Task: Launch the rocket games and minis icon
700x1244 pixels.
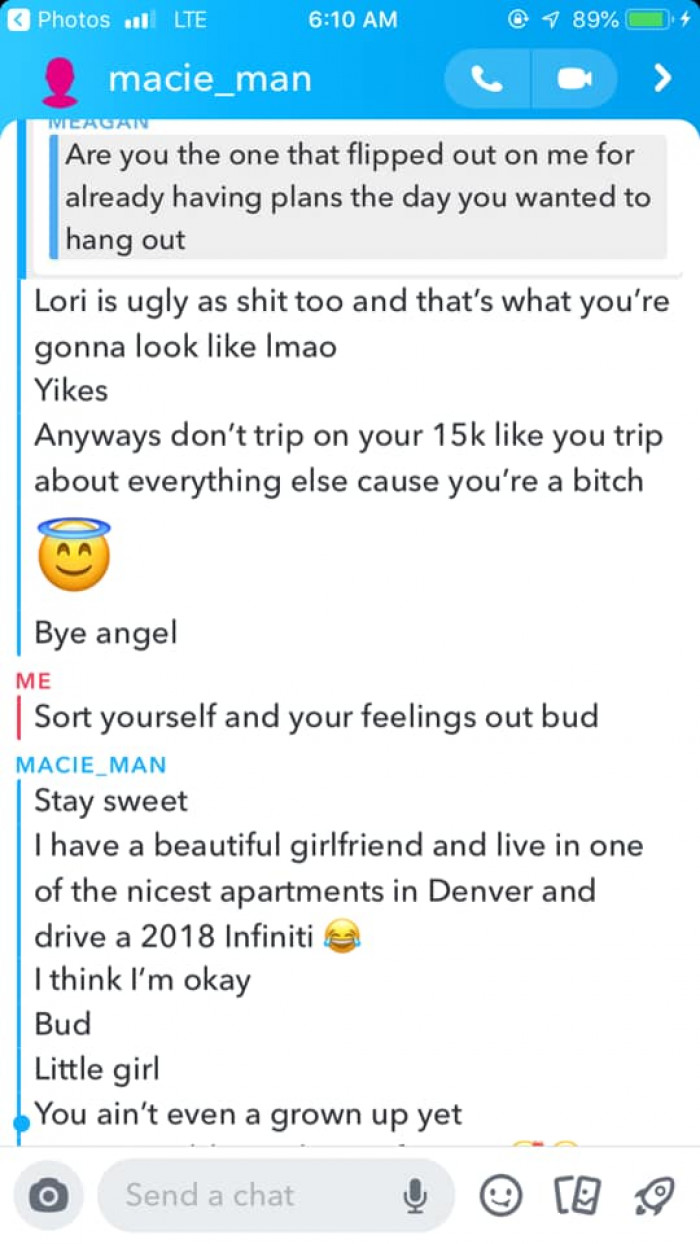Action: coord(655,1195)
